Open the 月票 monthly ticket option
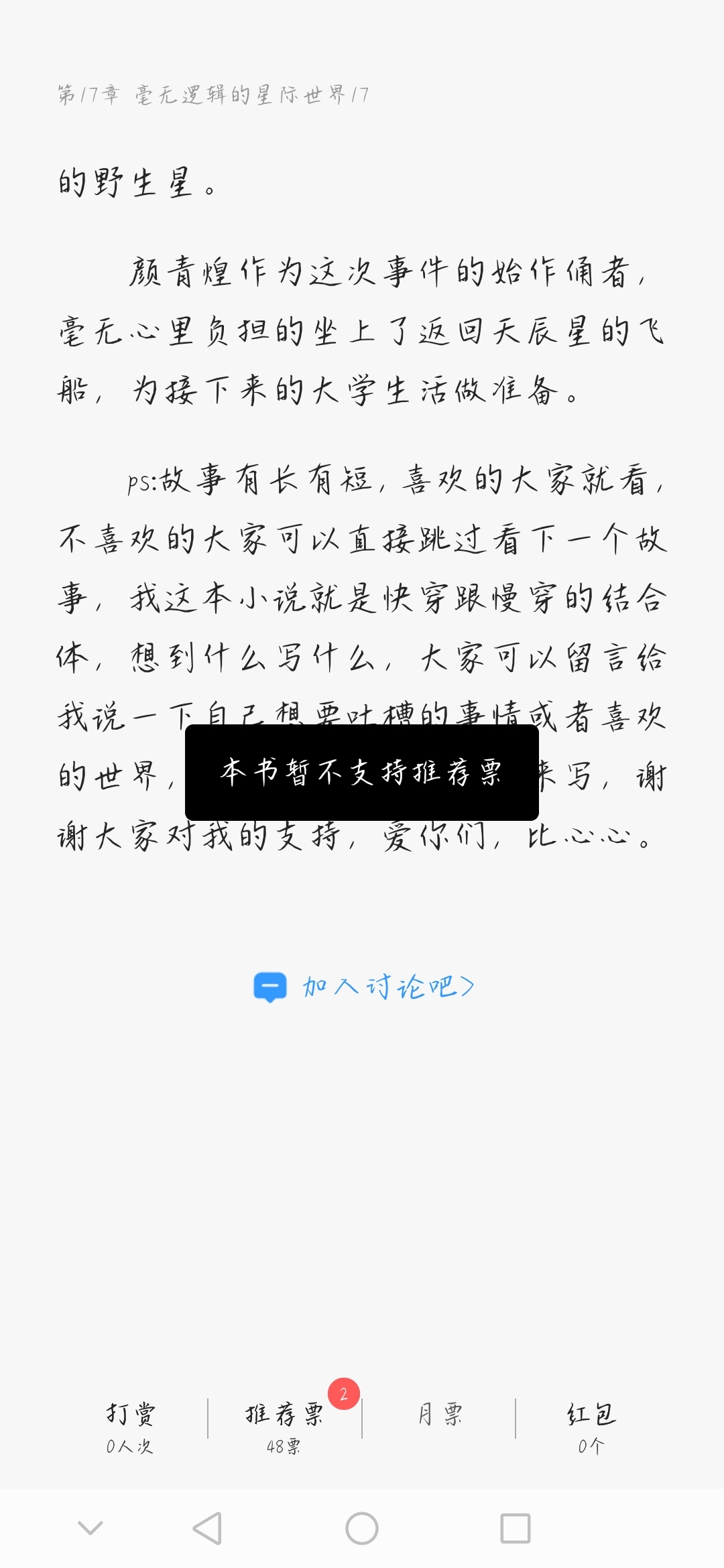The height and width of the screenshot is (1568, 724). coord(440,1415)
